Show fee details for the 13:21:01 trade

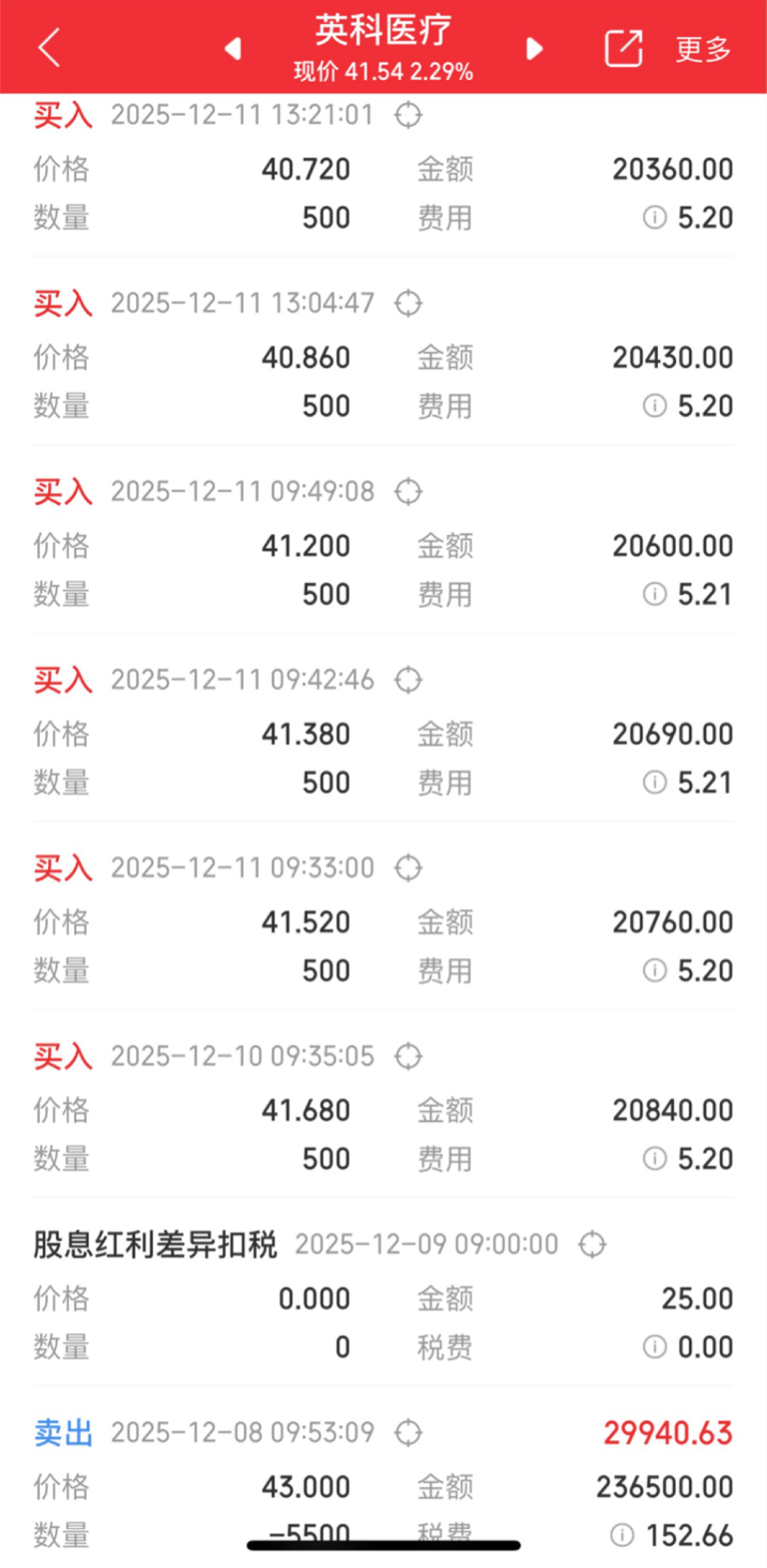pyautogui.click(x=654, y=218)
